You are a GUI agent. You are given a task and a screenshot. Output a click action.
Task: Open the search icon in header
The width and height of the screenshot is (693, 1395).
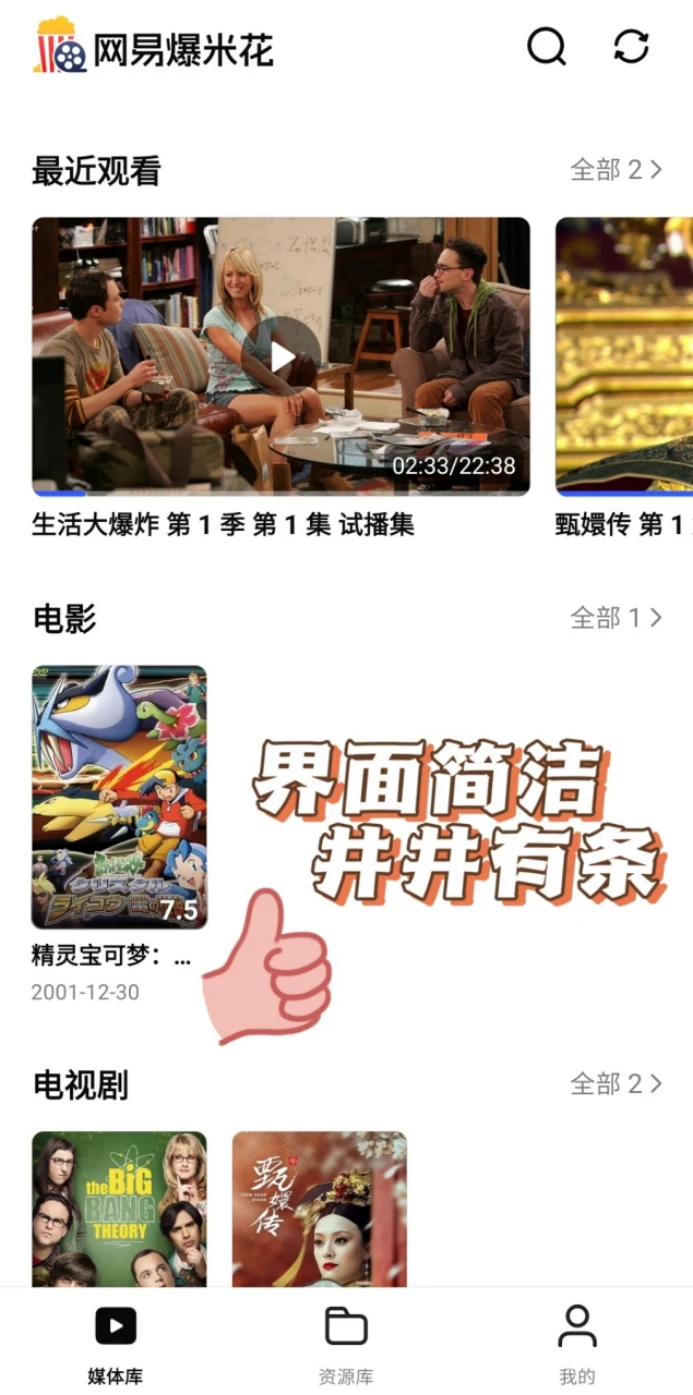pyautogui.click(x=546, y=46)
